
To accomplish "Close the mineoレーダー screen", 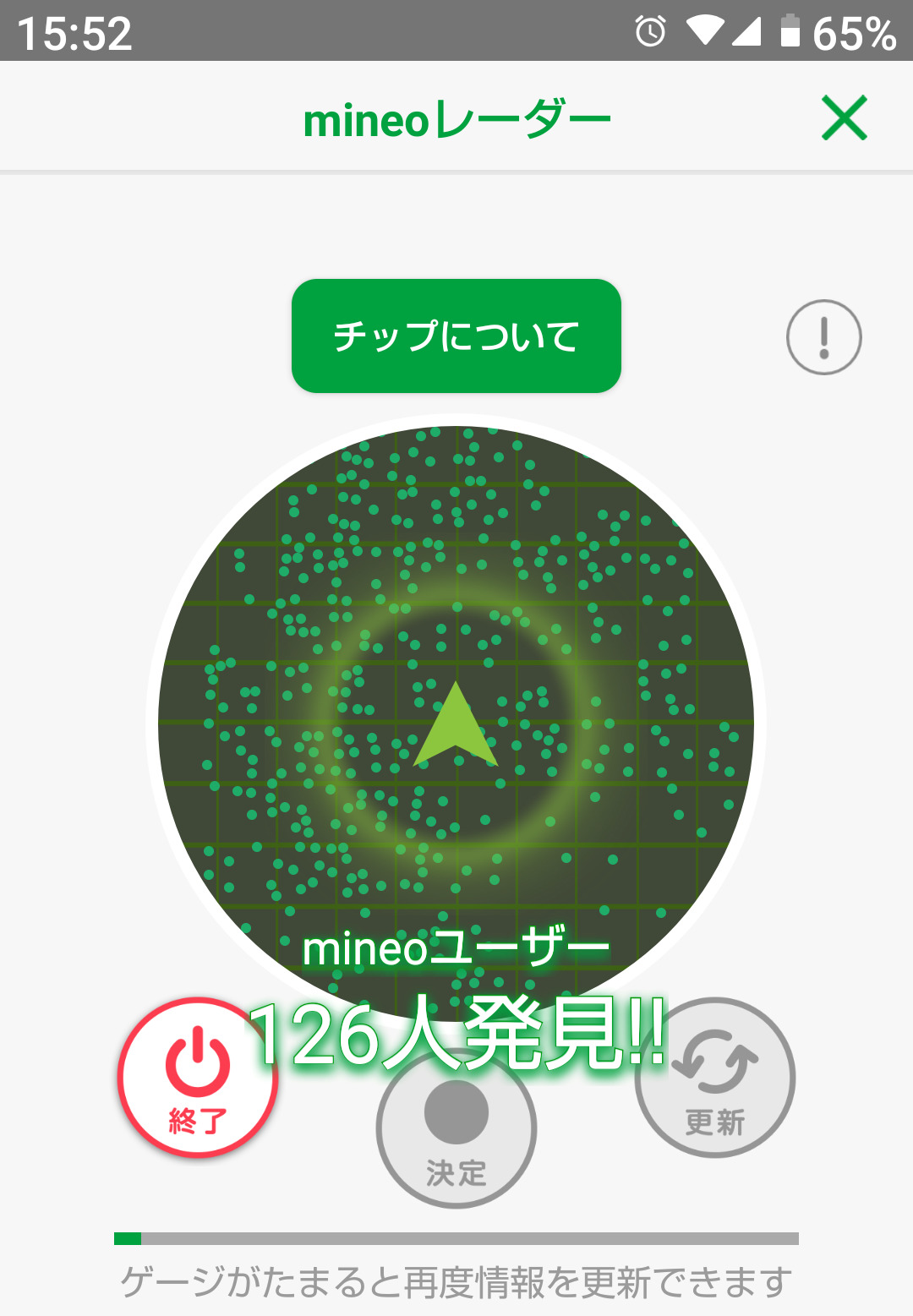I will pyautogui.click(x=844, y=117).
